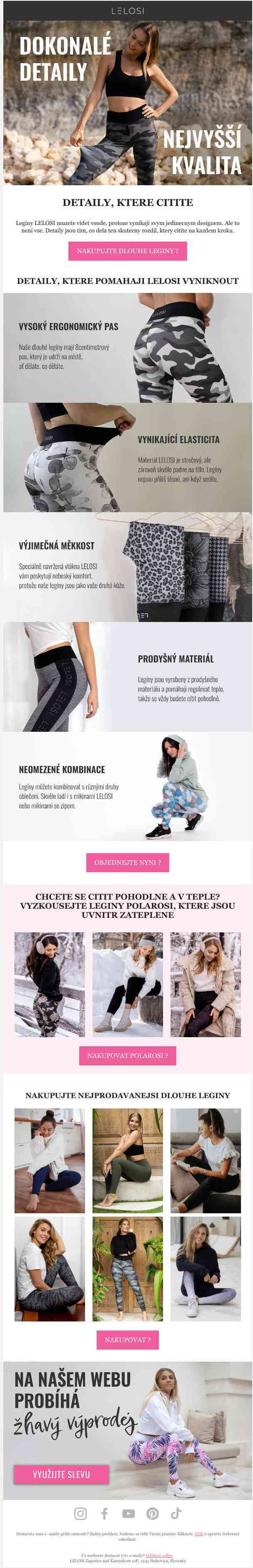Image resolution: width=253 pixels, height=1568 pixels.
Task: Open the NAKUPOVAT POLAROSI button
Action: click(x=127, y=1055)
